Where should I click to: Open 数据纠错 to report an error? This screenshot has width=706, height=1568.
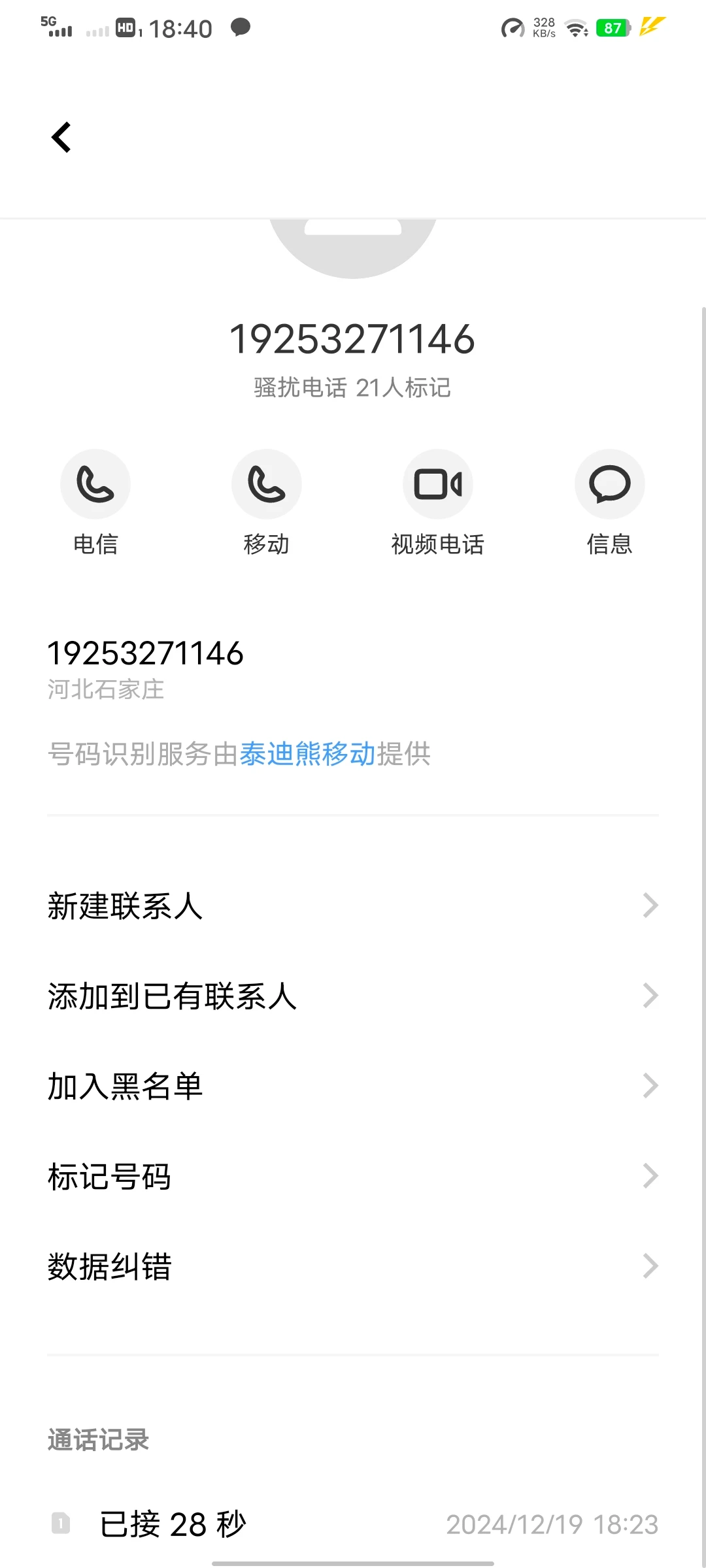click(353, 1267)
